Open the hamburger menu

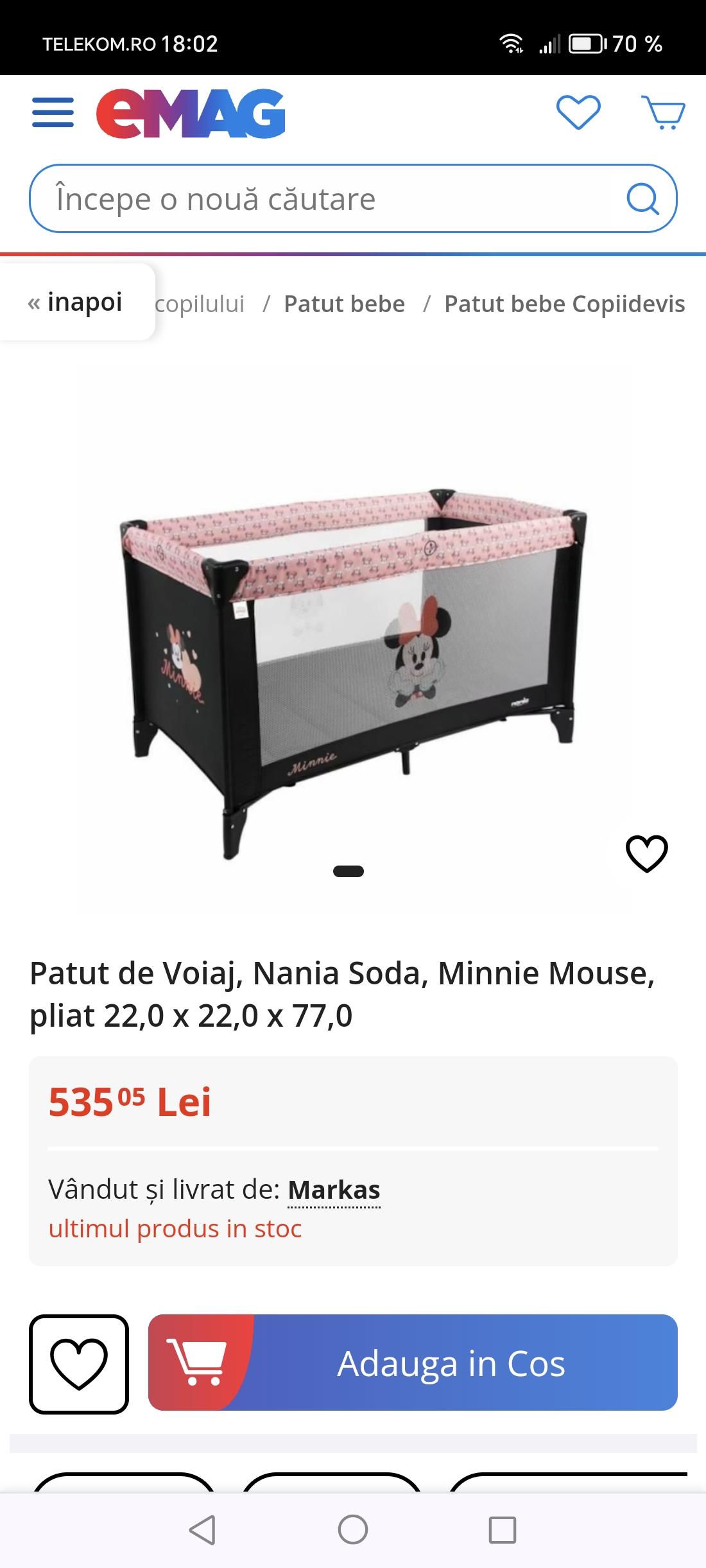coord(53,113)
